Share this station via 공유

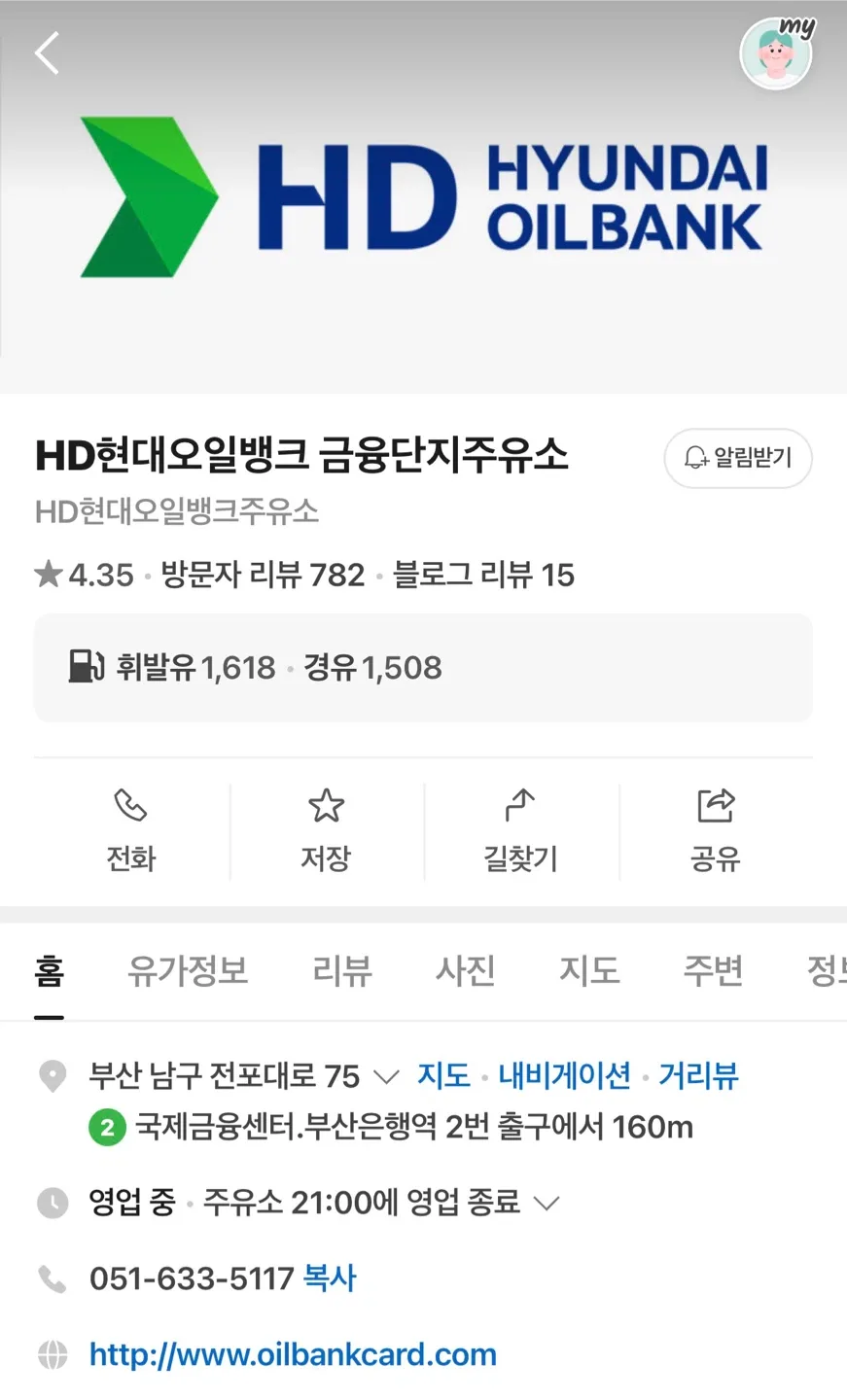click(x=716, y=831)
